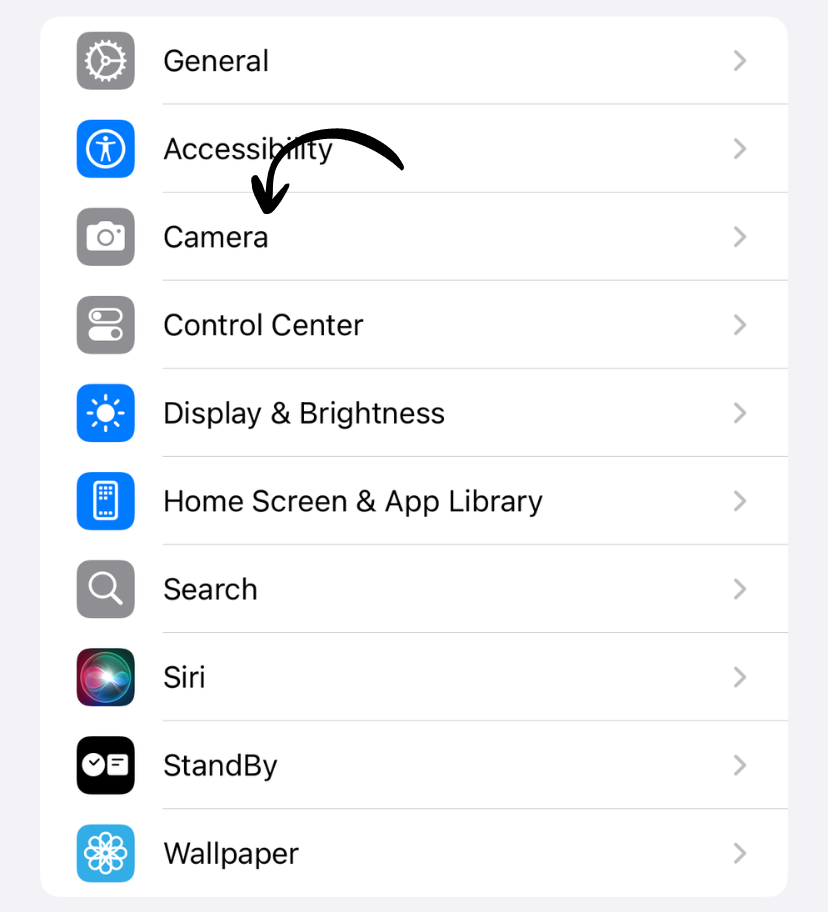Tap the Accessibility icon

pos(105,149)
